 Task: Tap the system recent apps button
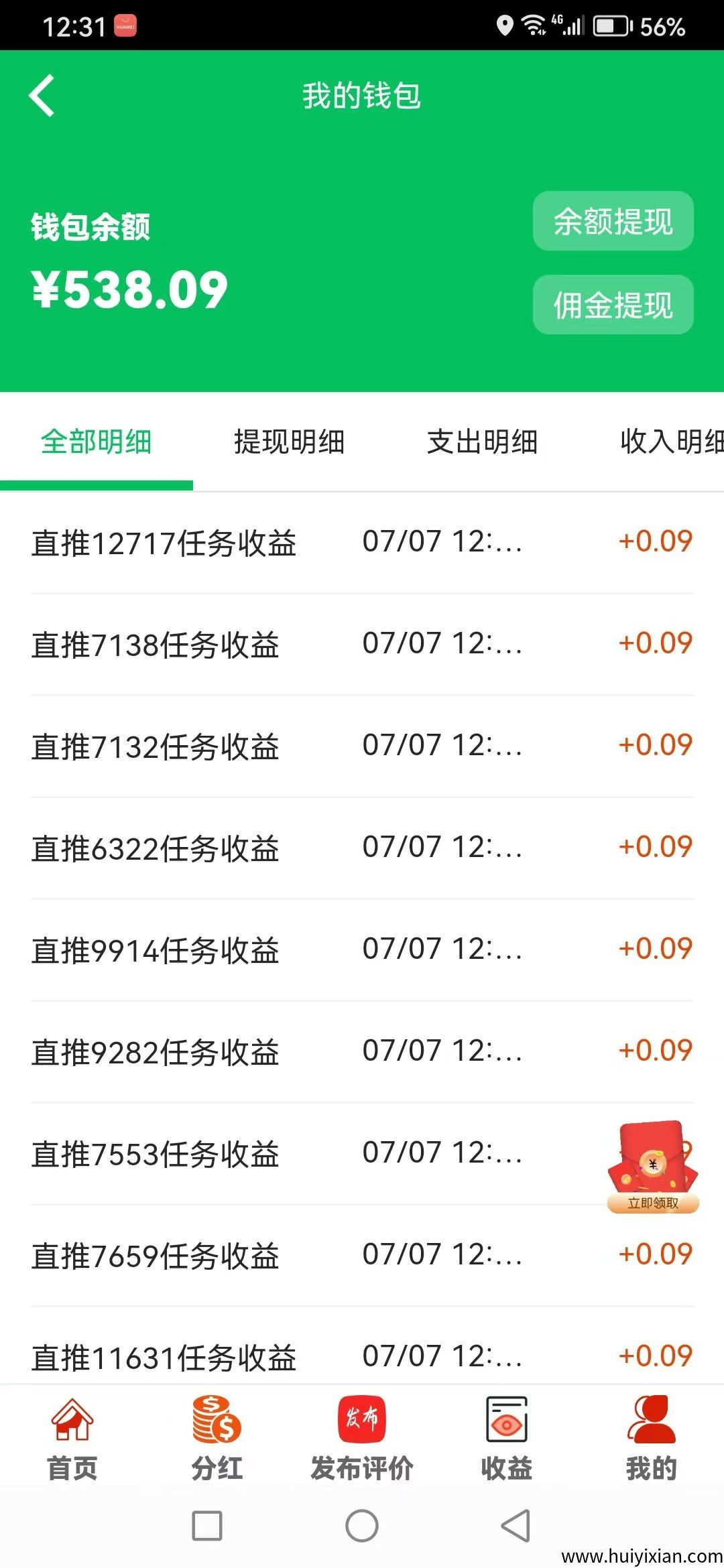pos(207,1526)
